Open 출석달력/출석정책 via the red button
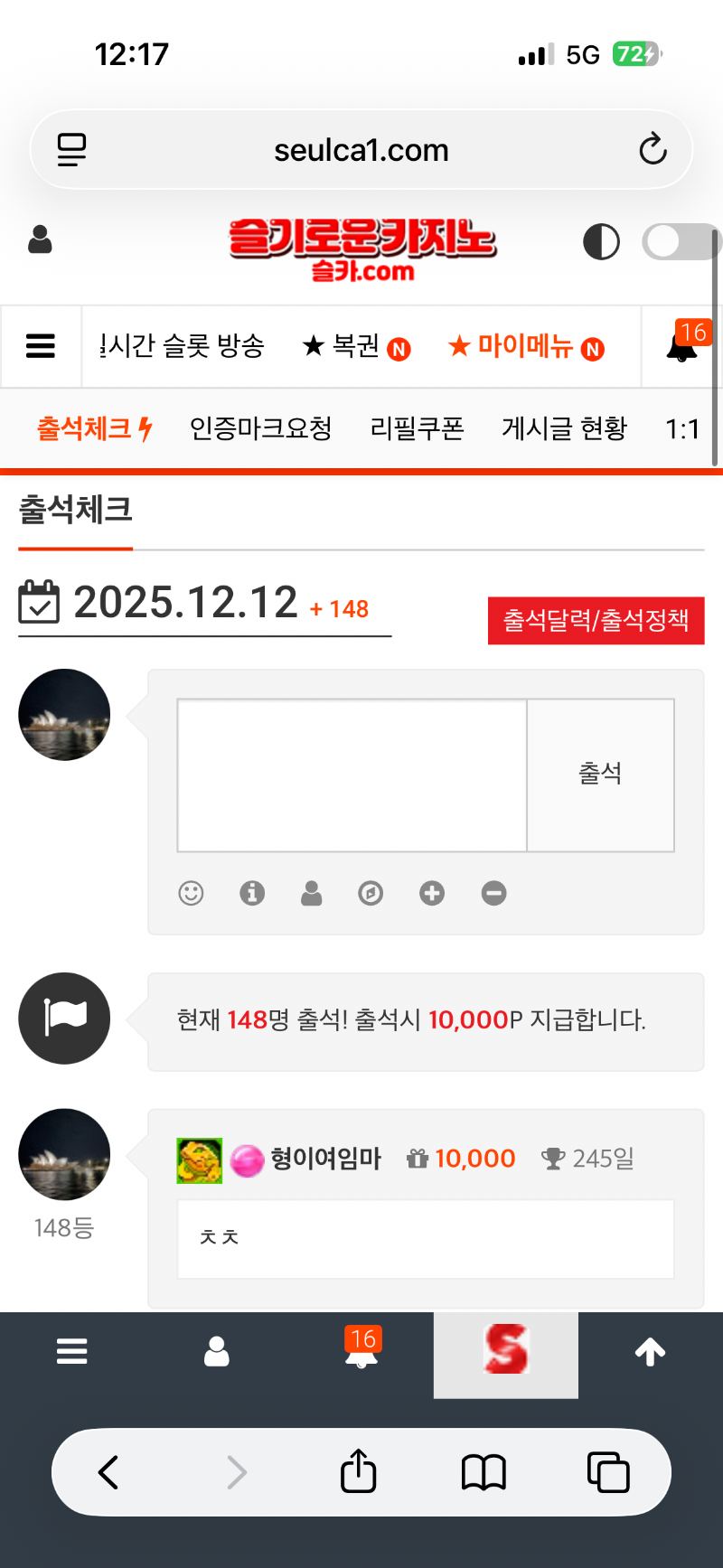 [596, 621]
